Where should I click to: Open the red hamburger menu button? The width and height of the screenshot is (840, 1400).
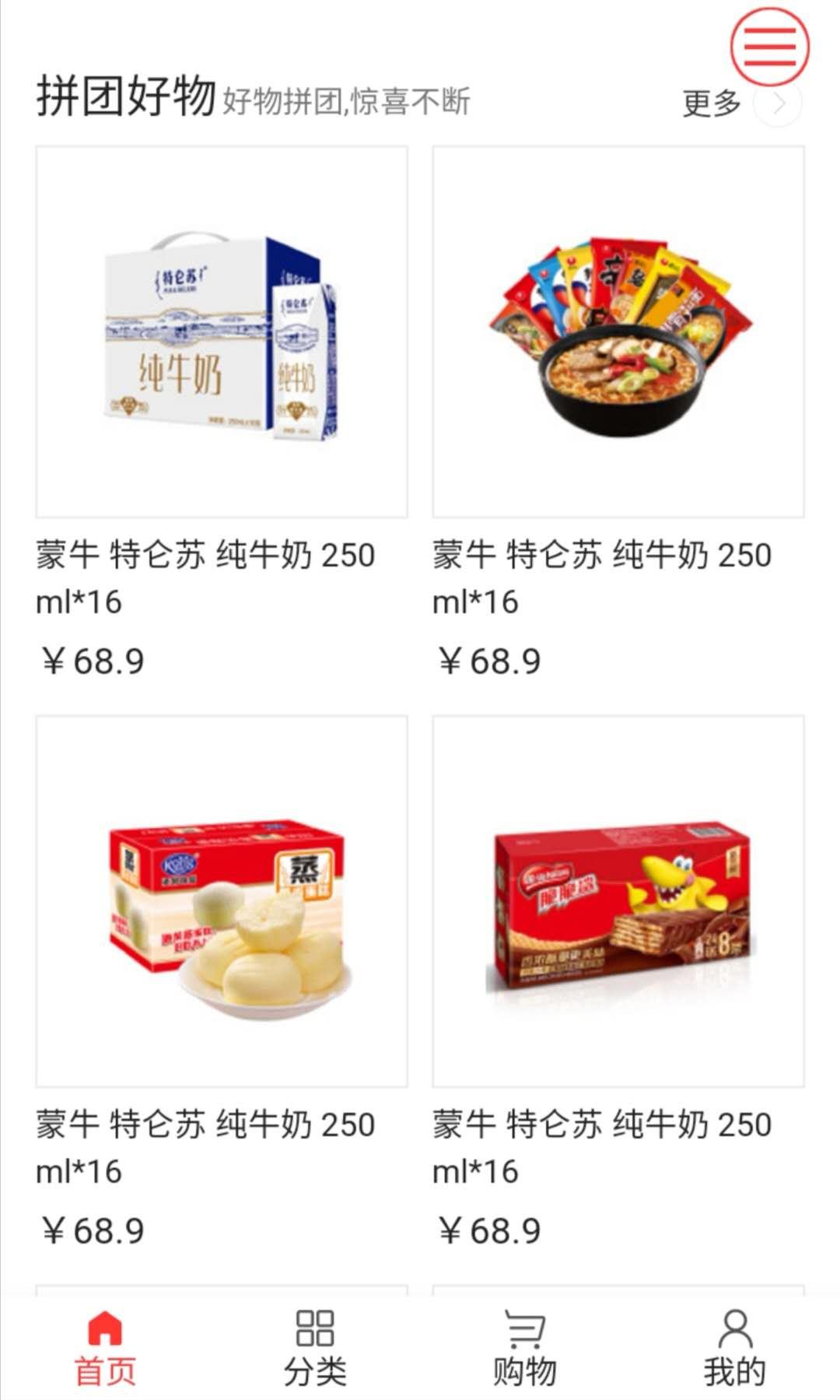pyautogui.click(x=769, y=47)
